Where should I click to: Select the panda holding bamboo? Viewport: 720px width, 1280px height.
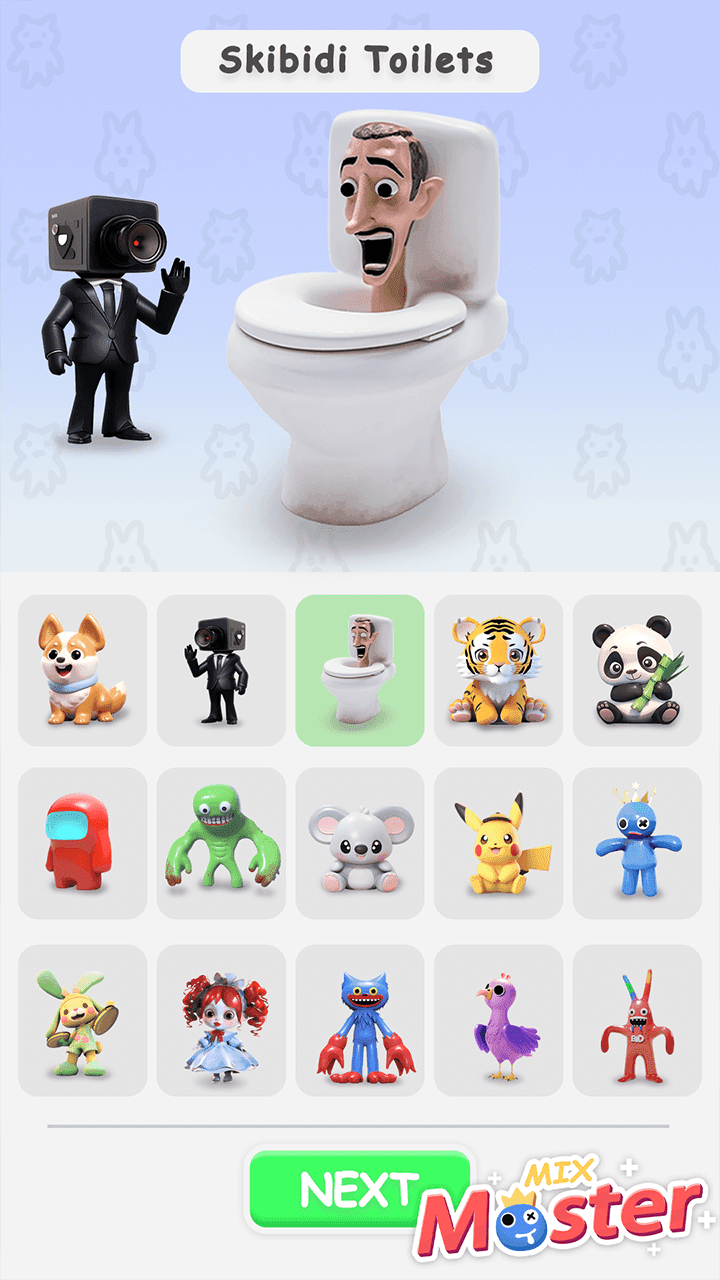[637, 670]
